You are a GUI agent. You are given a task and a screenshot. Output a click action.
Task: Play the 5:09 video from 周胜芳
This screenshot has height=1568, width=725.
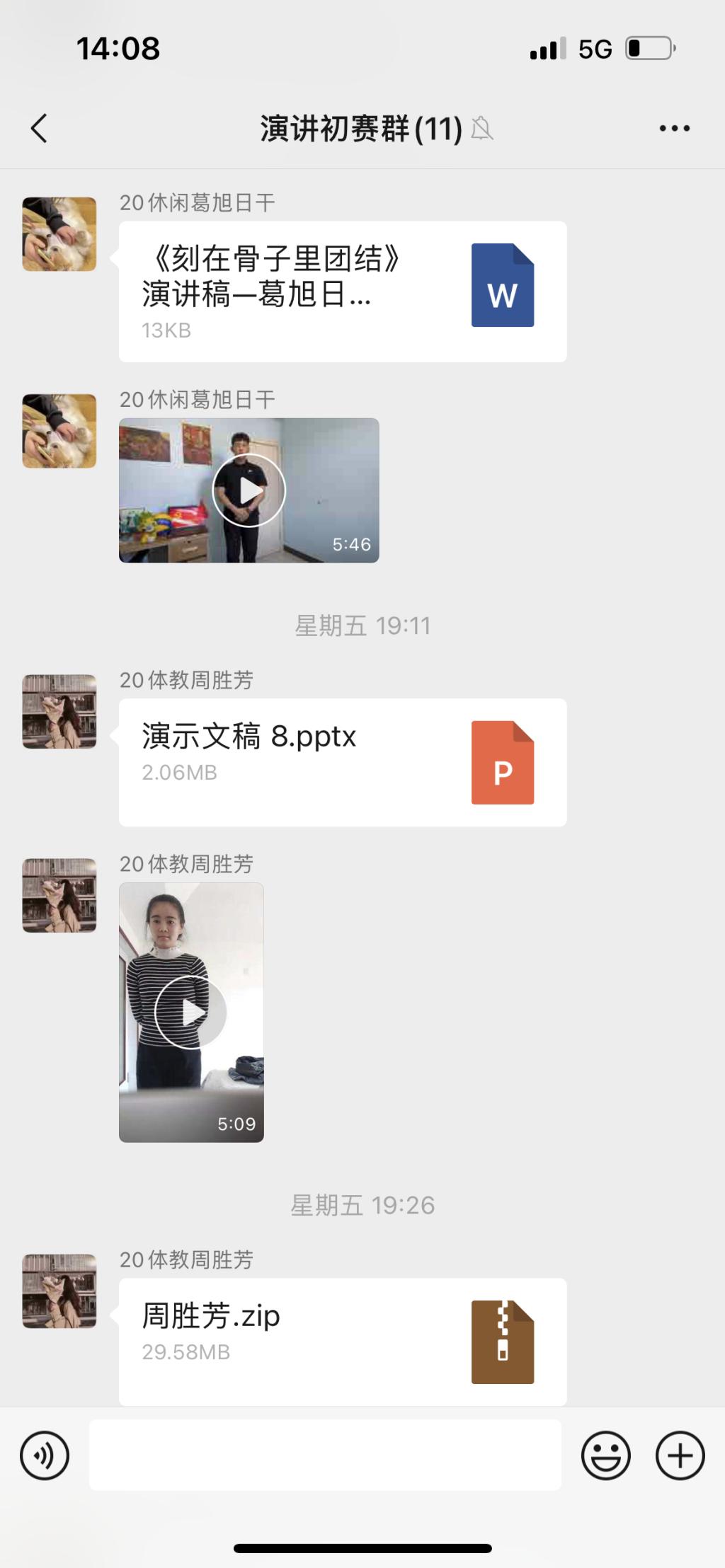click(191, 1012)
